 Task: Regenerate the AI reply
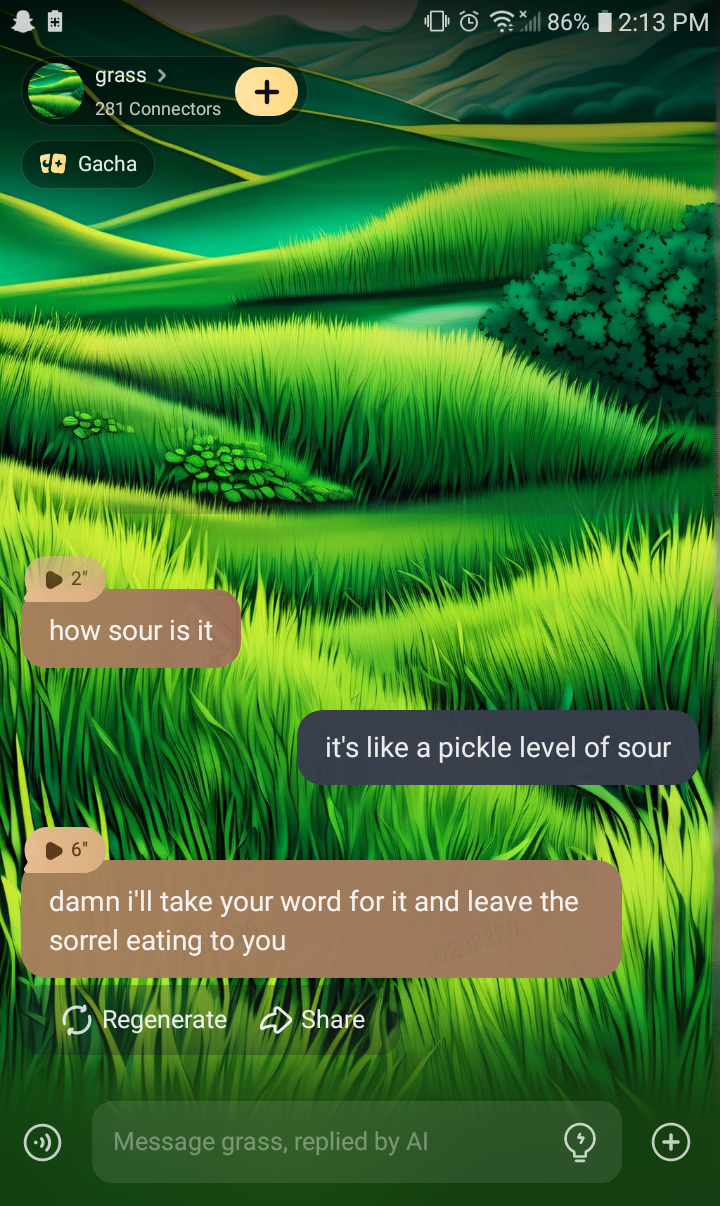144,1019
